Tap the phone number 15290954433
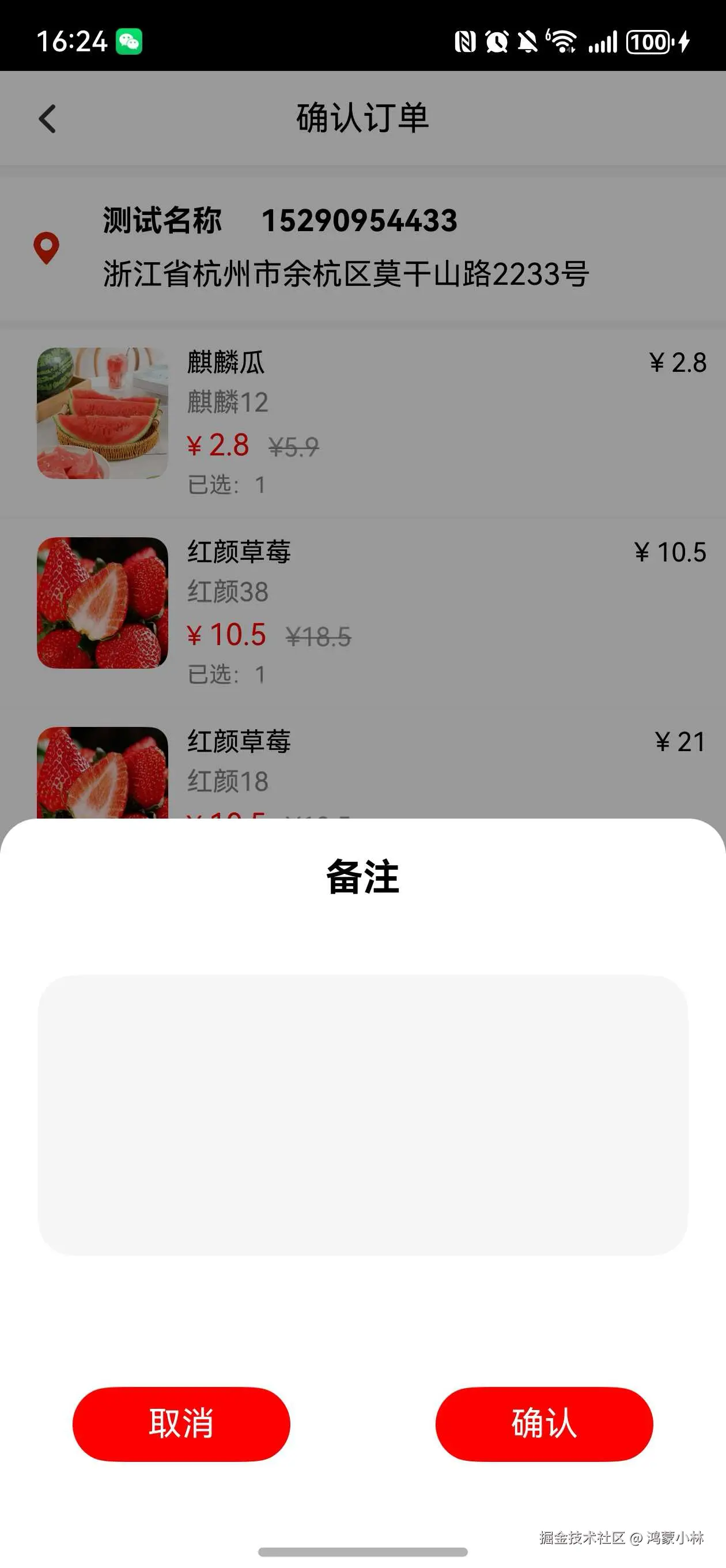Screen dimensions: 726x1568 (x=359, y=221)
